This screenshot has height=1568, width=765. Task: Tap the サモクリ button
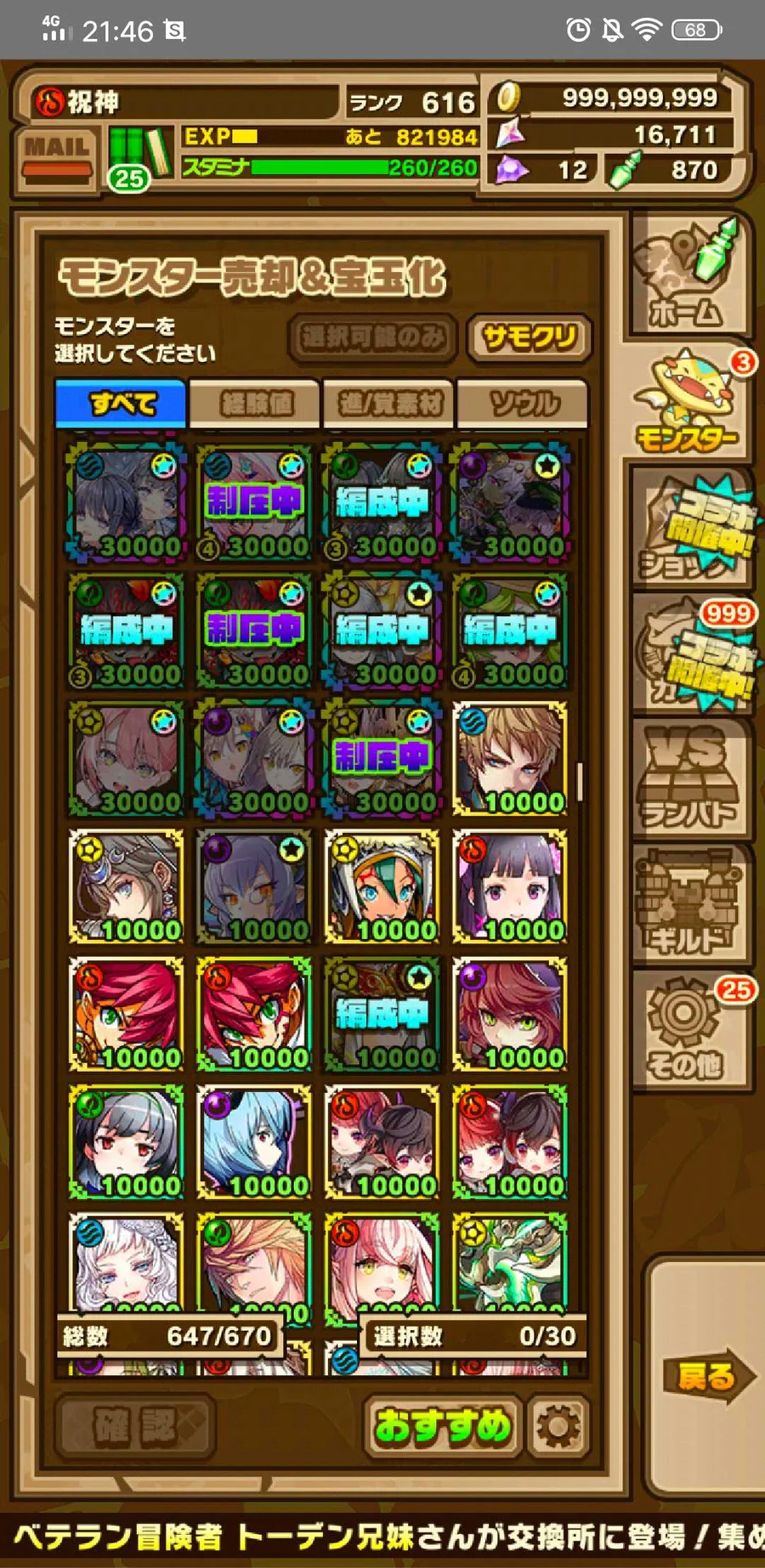(529, 338)
